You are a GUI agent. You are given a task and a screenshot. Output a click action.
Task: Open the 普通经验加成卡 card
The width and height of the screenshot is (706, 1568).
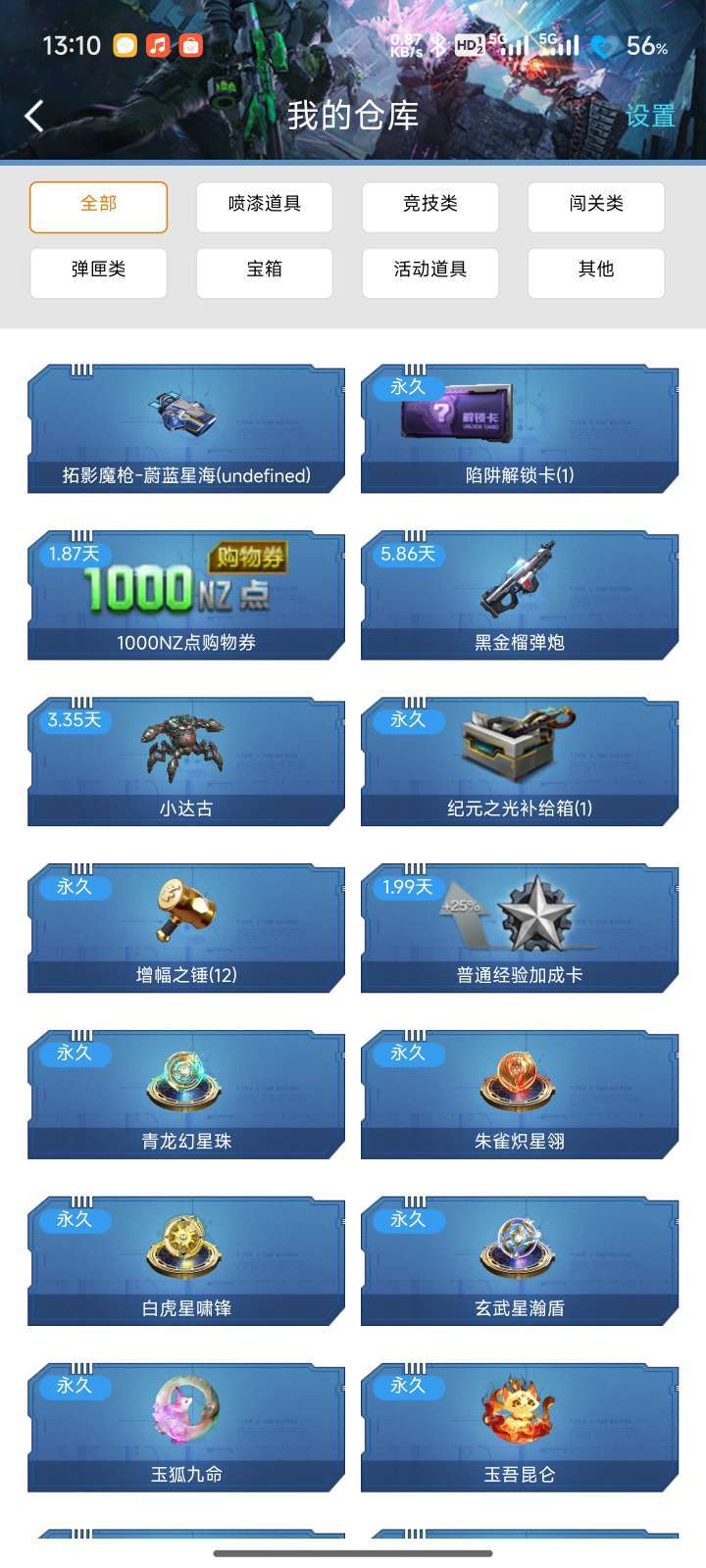(520, 928)
